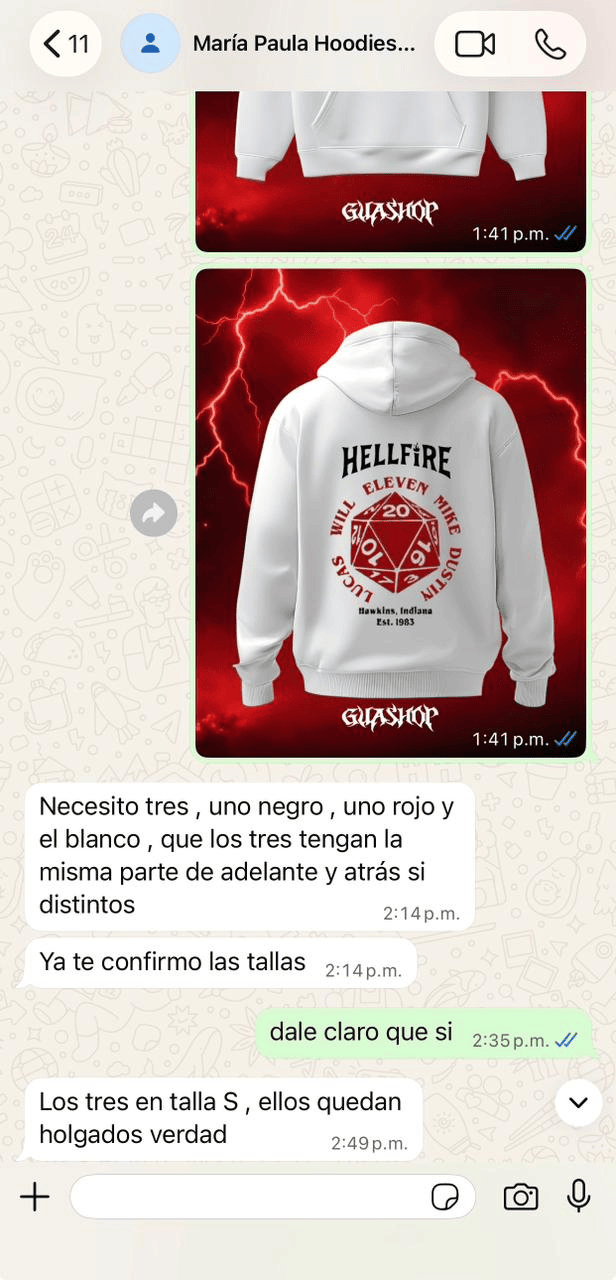Image resolution: width=616 pixels, height=1280 pixels.
Task: Start a voice call
Action: (550, 44)
